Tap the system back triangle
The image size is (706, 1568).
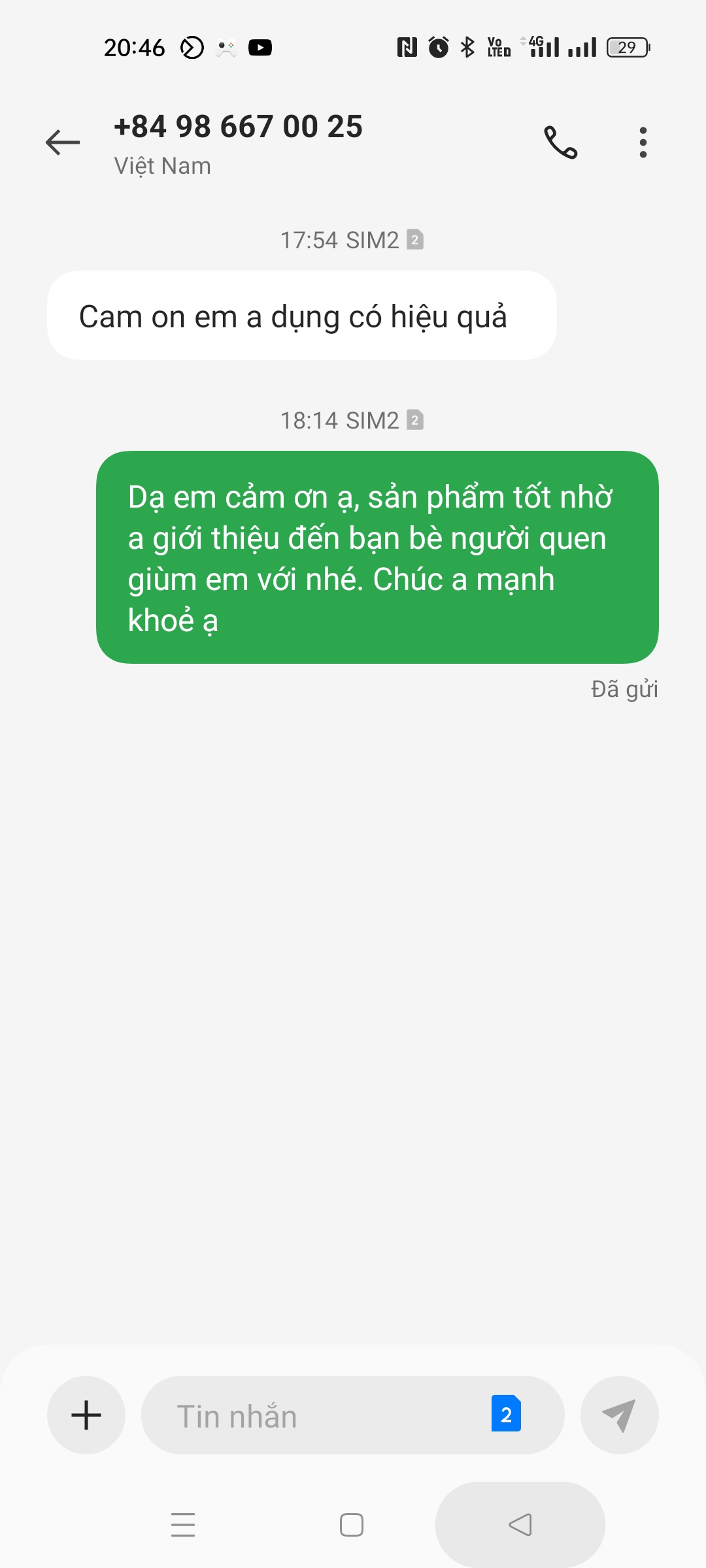click(520, 1525)
